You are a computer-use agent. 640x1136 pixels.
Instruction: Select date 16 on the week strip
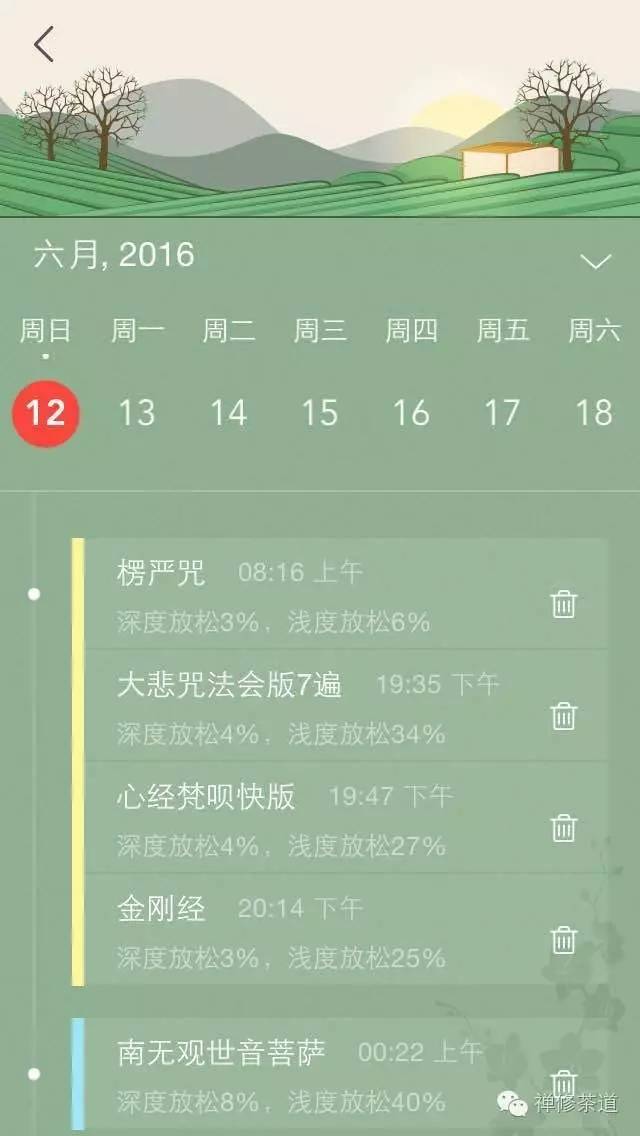pos(411,412)
